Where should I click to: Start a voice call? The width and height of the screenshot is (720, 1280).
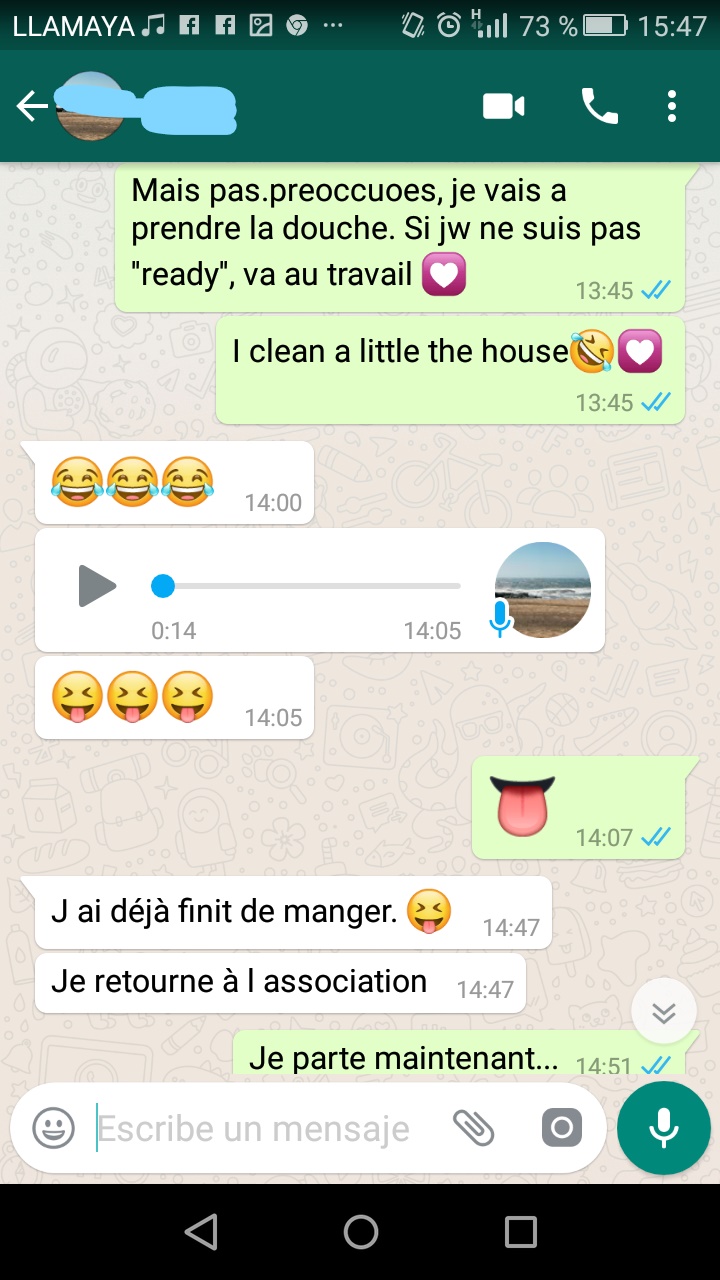click(599, 106)
